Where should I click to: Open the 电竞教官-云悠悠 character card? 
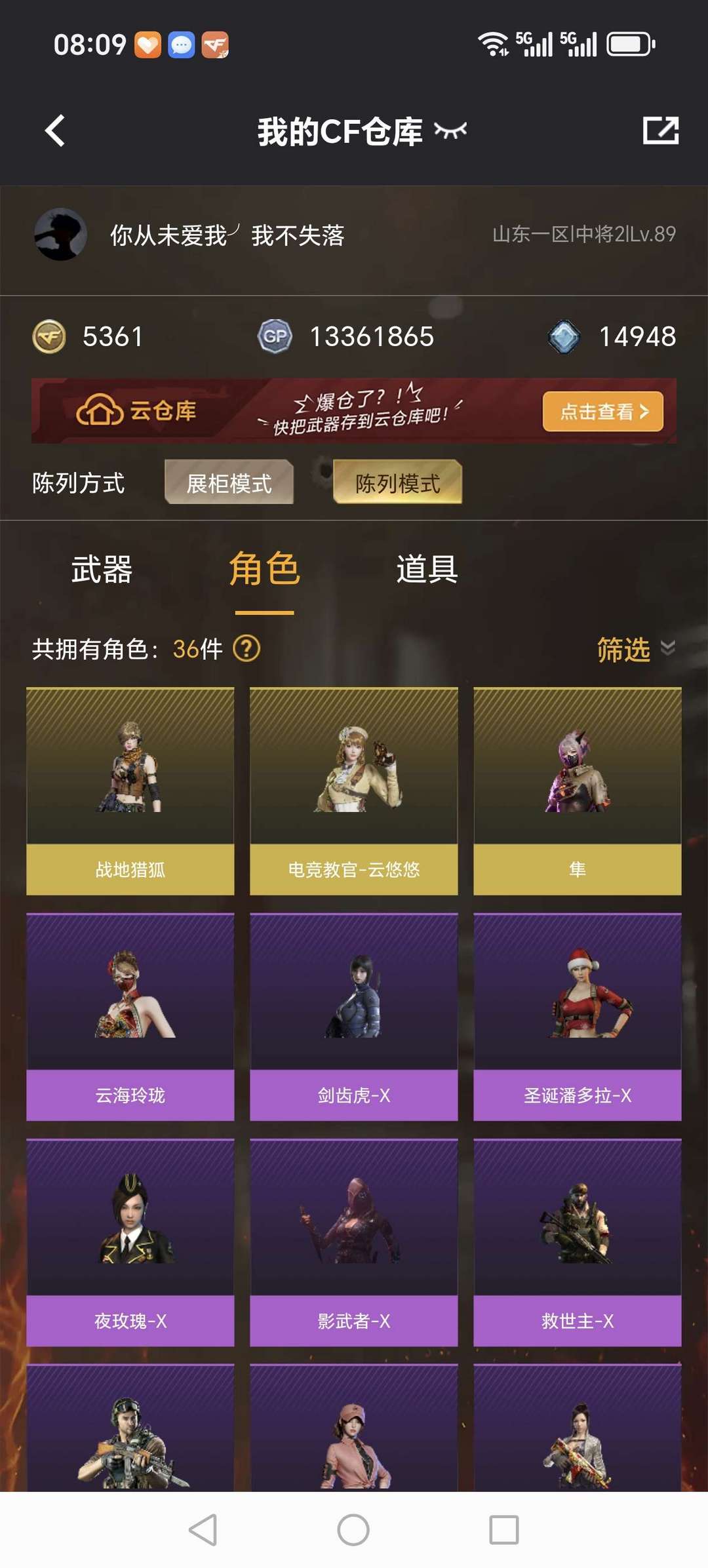pos(354,791)
